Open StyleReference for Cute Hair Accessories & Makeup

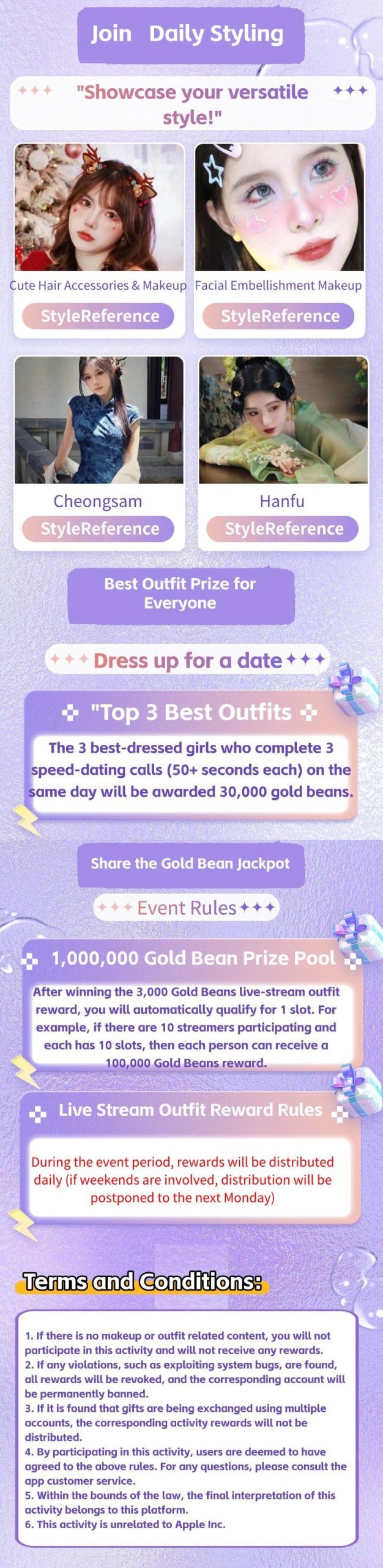click(x=99, y=316)
